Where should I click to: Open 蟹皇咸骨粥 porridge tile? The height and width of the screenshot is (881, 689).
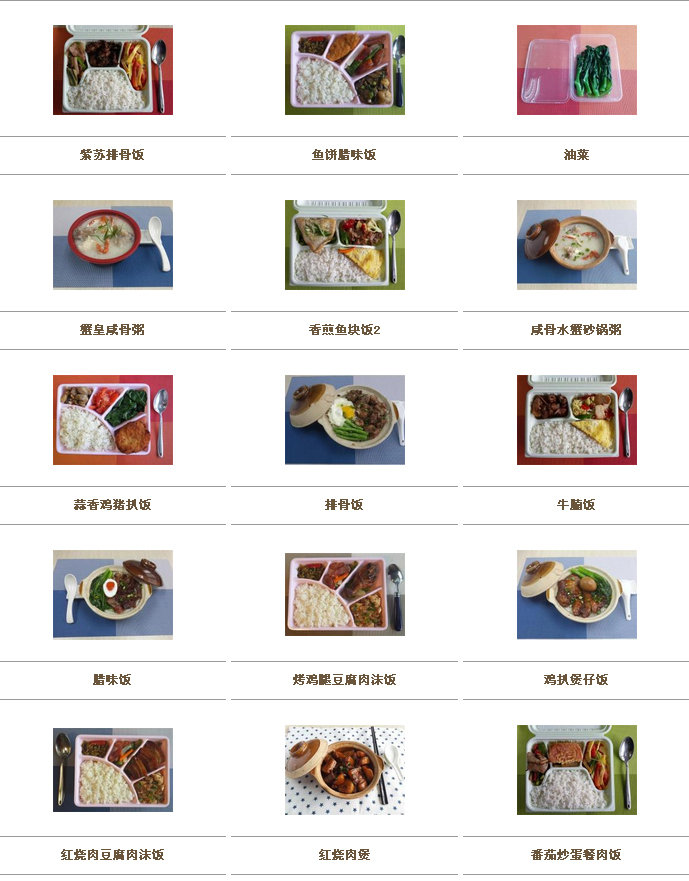[x=113, y=245]
